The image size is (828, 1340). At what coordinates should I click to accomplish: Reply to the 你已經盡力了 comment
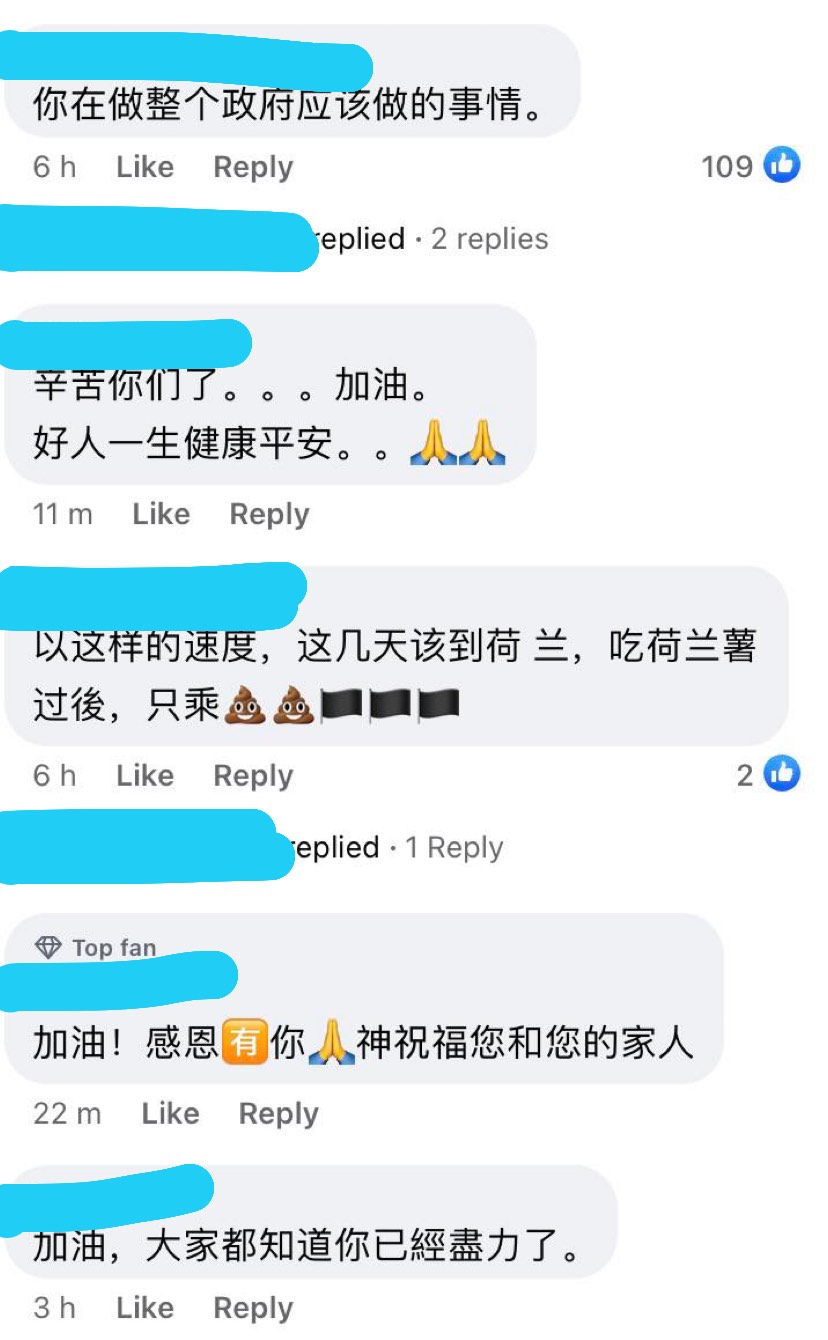[253, 1308]
